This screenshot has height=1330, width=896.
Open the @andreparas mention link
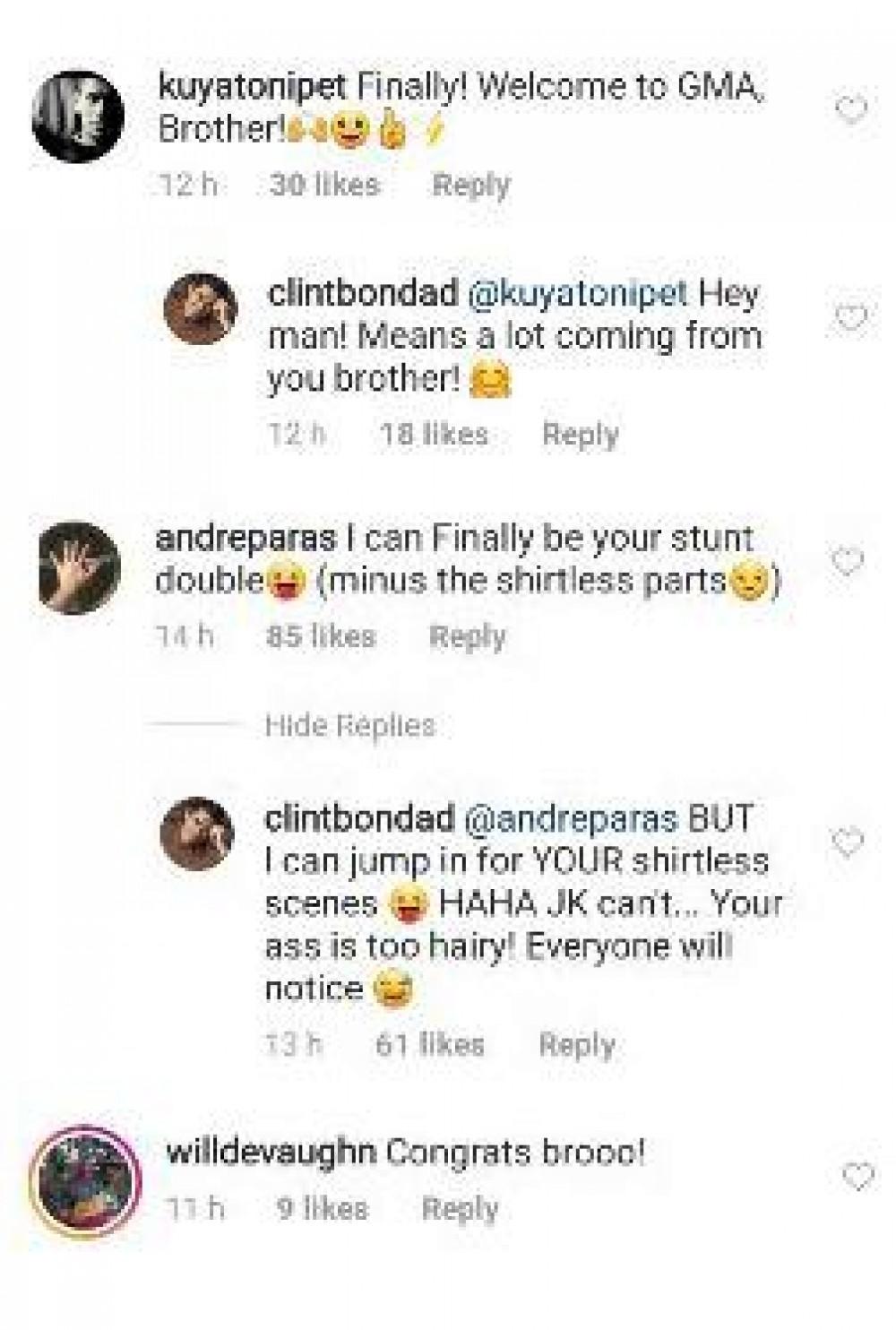click(x=570, y=818)
